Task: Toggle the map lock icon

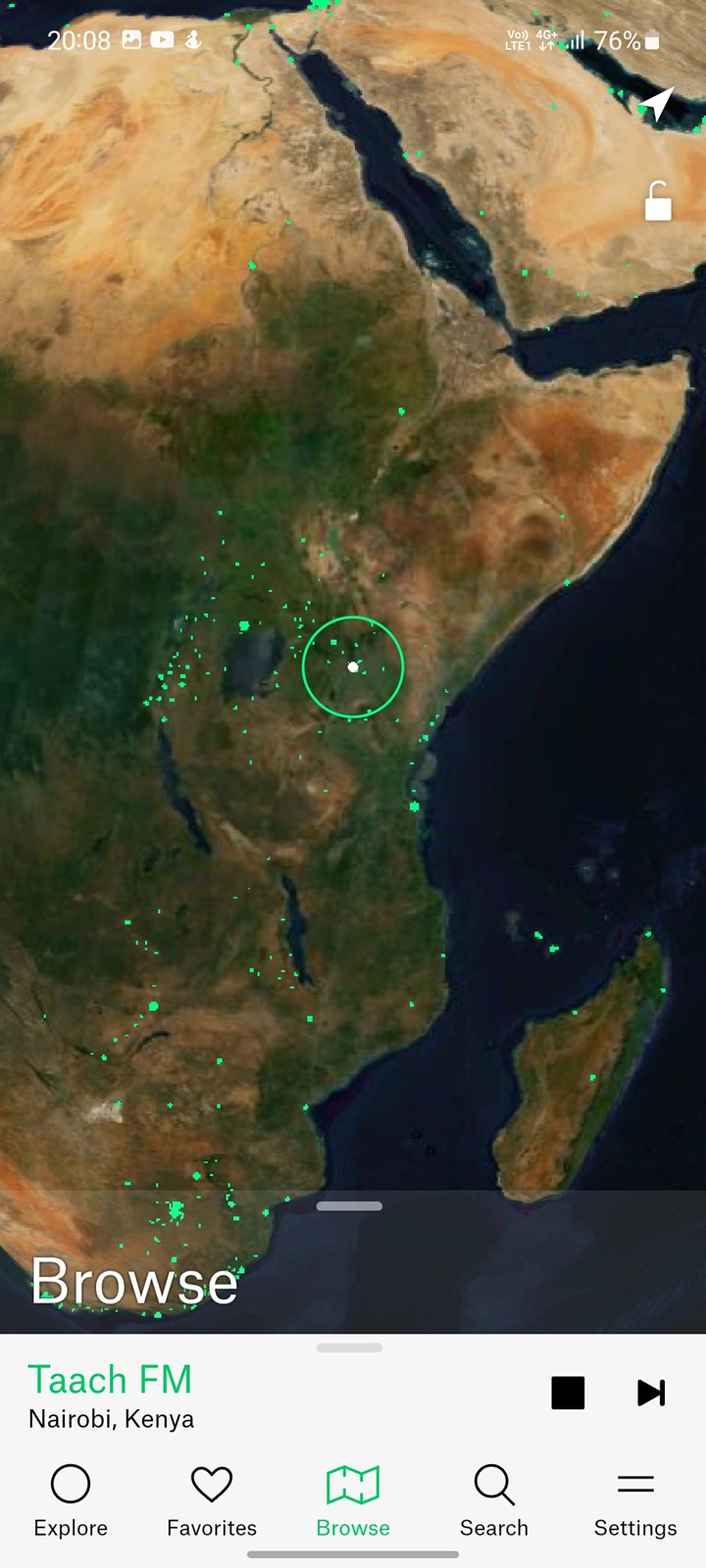Action: tap(658, 201)
